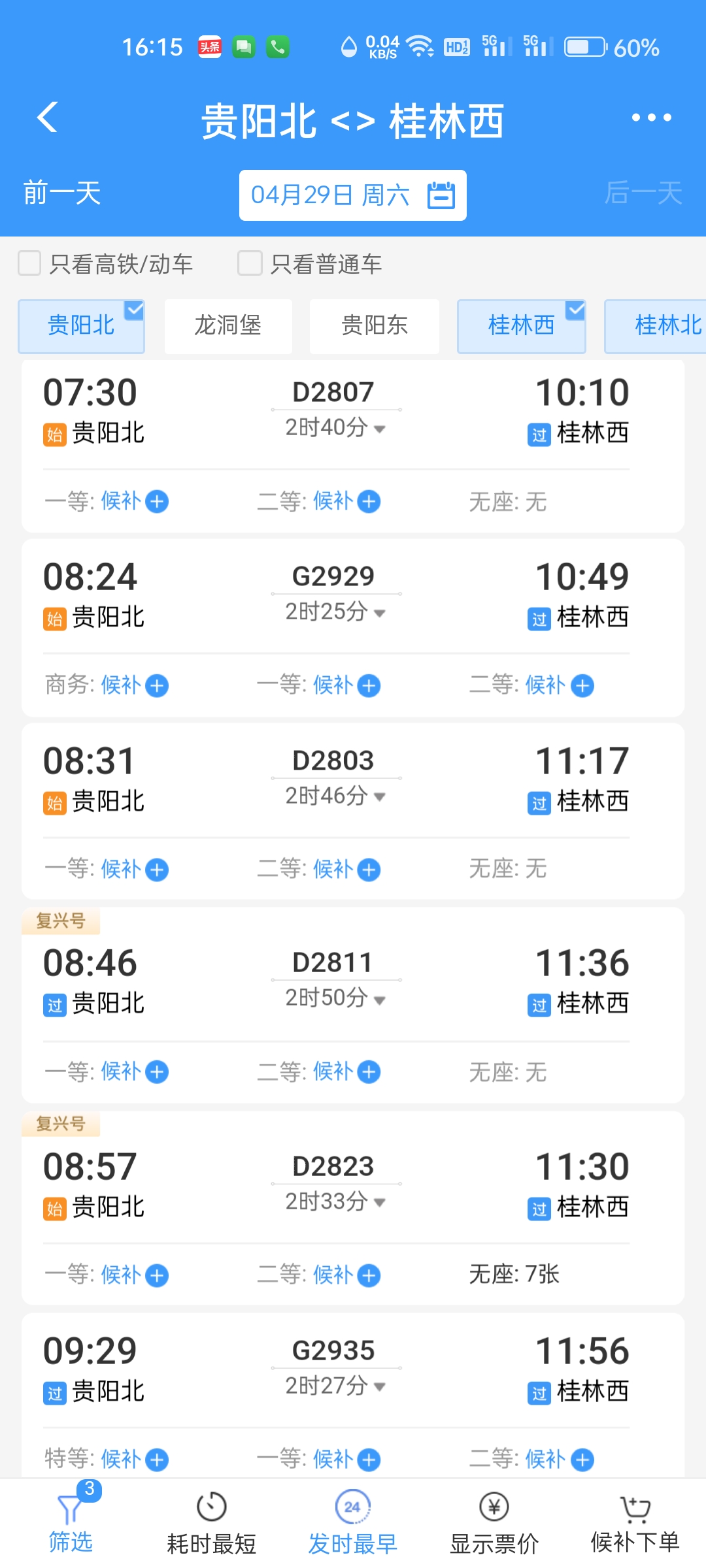Viewport: 706px width, 1568px height.
Task: Select the 贵阳东 station chip
Action: coord(375,326)
